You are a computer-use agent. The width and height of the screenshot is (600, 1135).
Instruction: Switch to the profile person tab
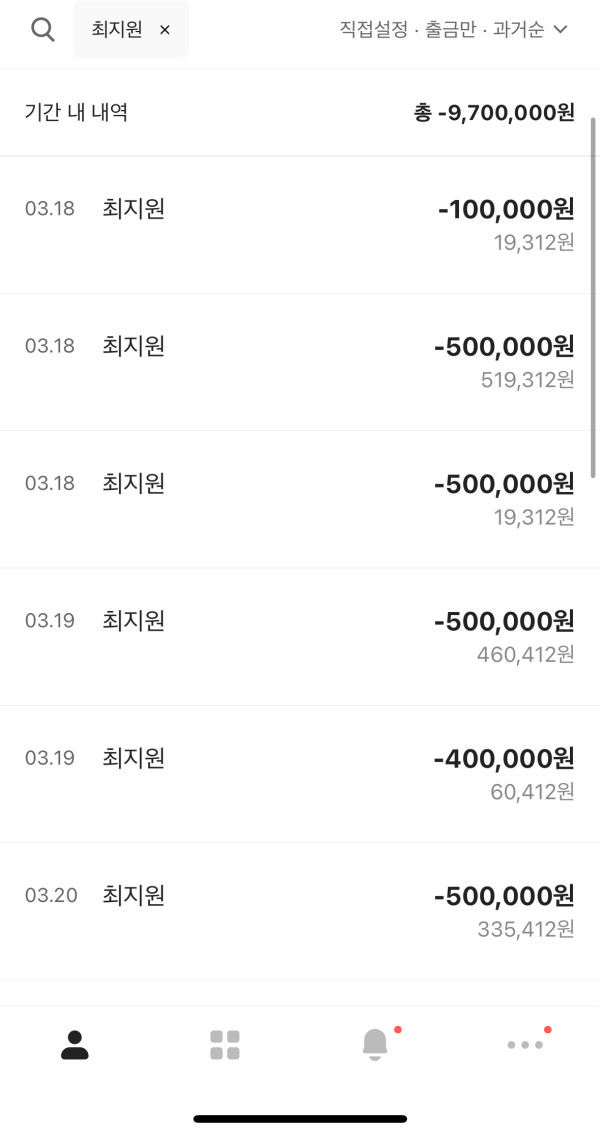[x=75, y=1045]
